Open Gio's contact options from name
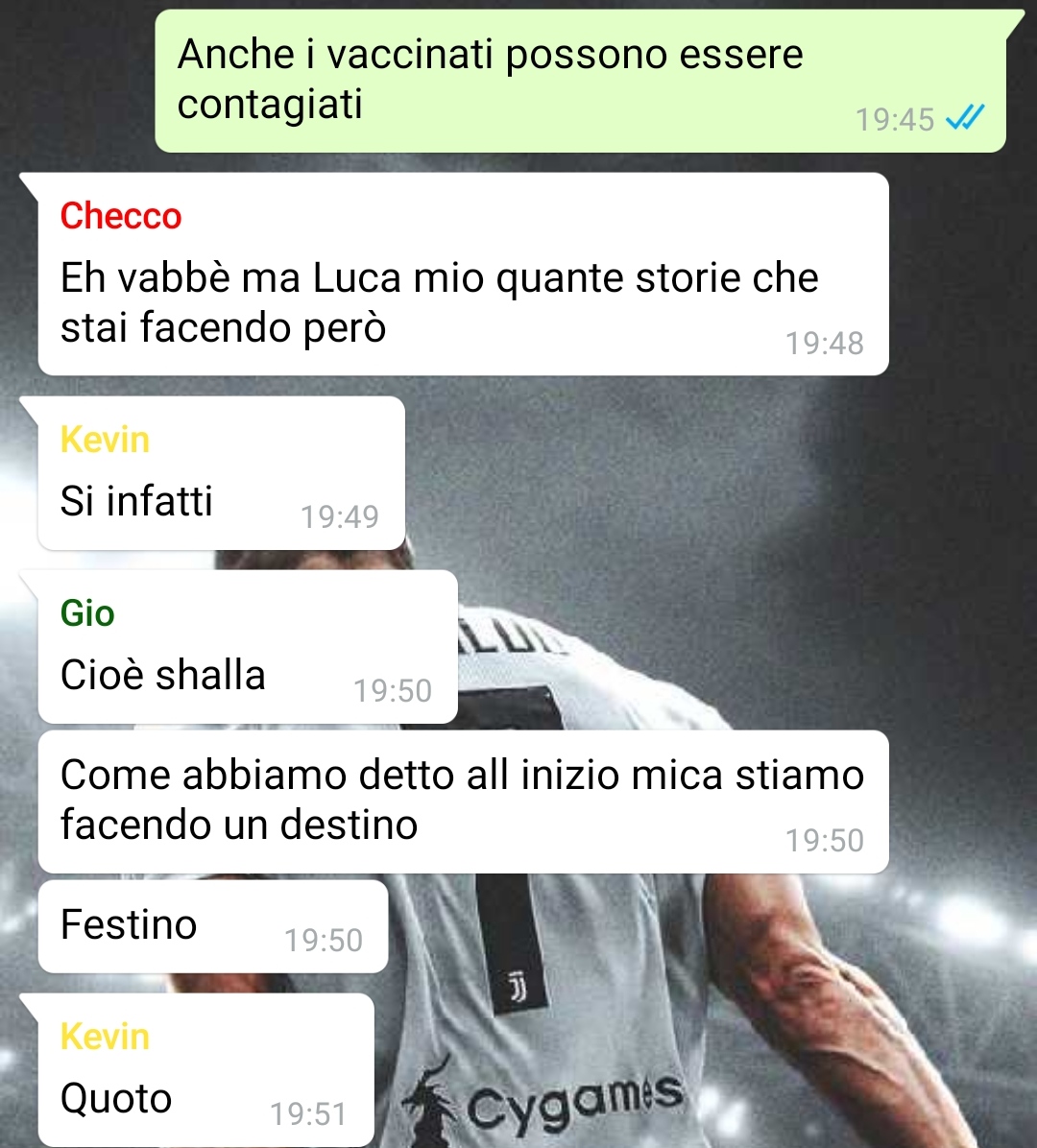This screenshot has height=1148, width=1037. [87, 613]
